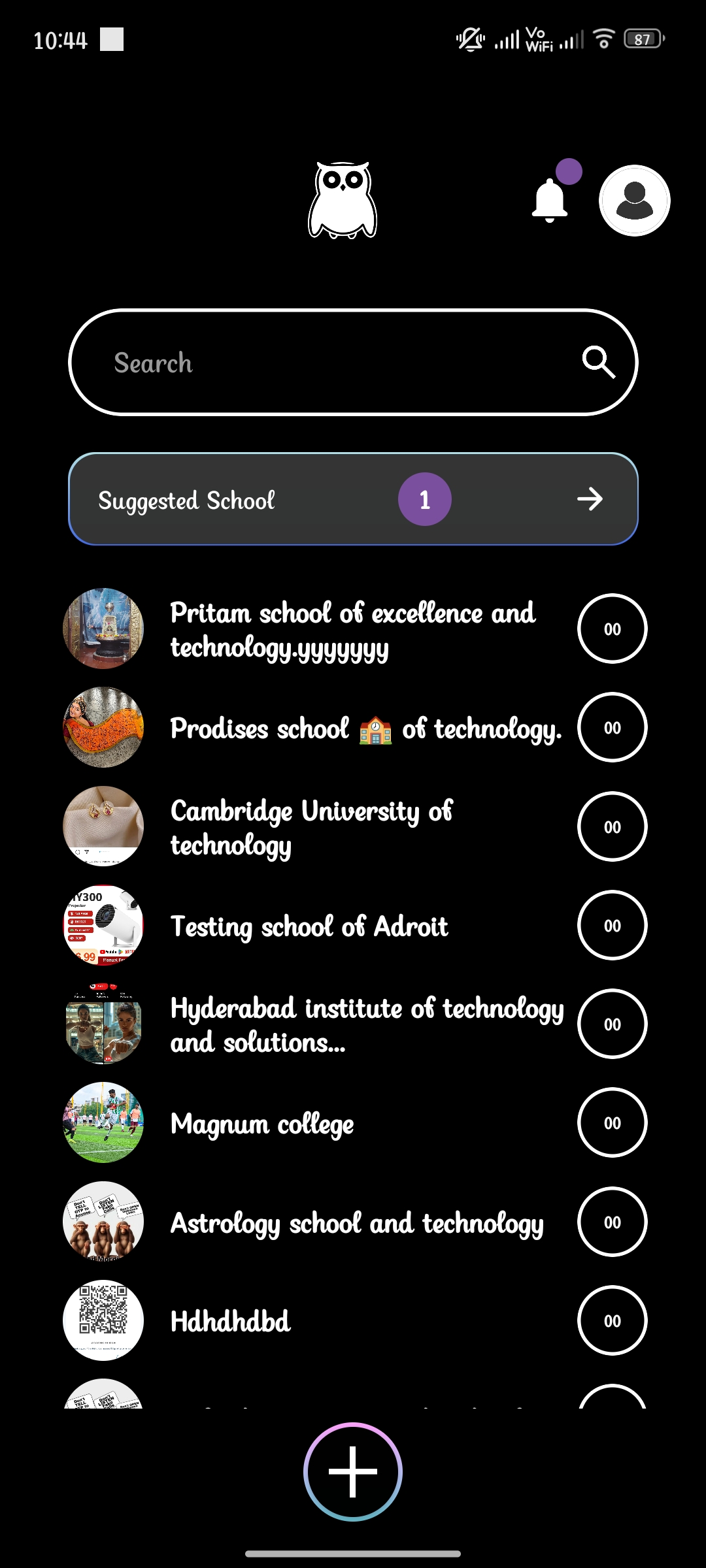Tap the 00 circle next to Hdhdhdbd
Screen dimensions: 706x1568
pos(612,1321)
